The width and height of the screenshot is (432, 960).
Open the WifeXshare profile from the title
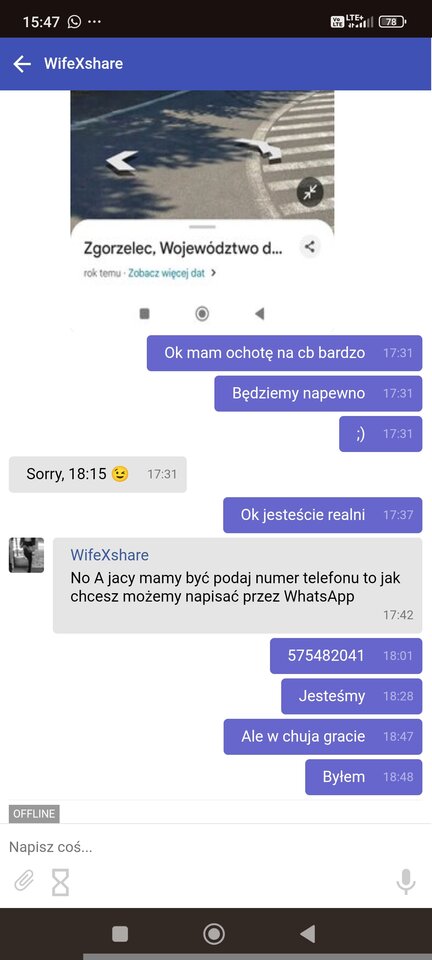[x=83, y=64]
